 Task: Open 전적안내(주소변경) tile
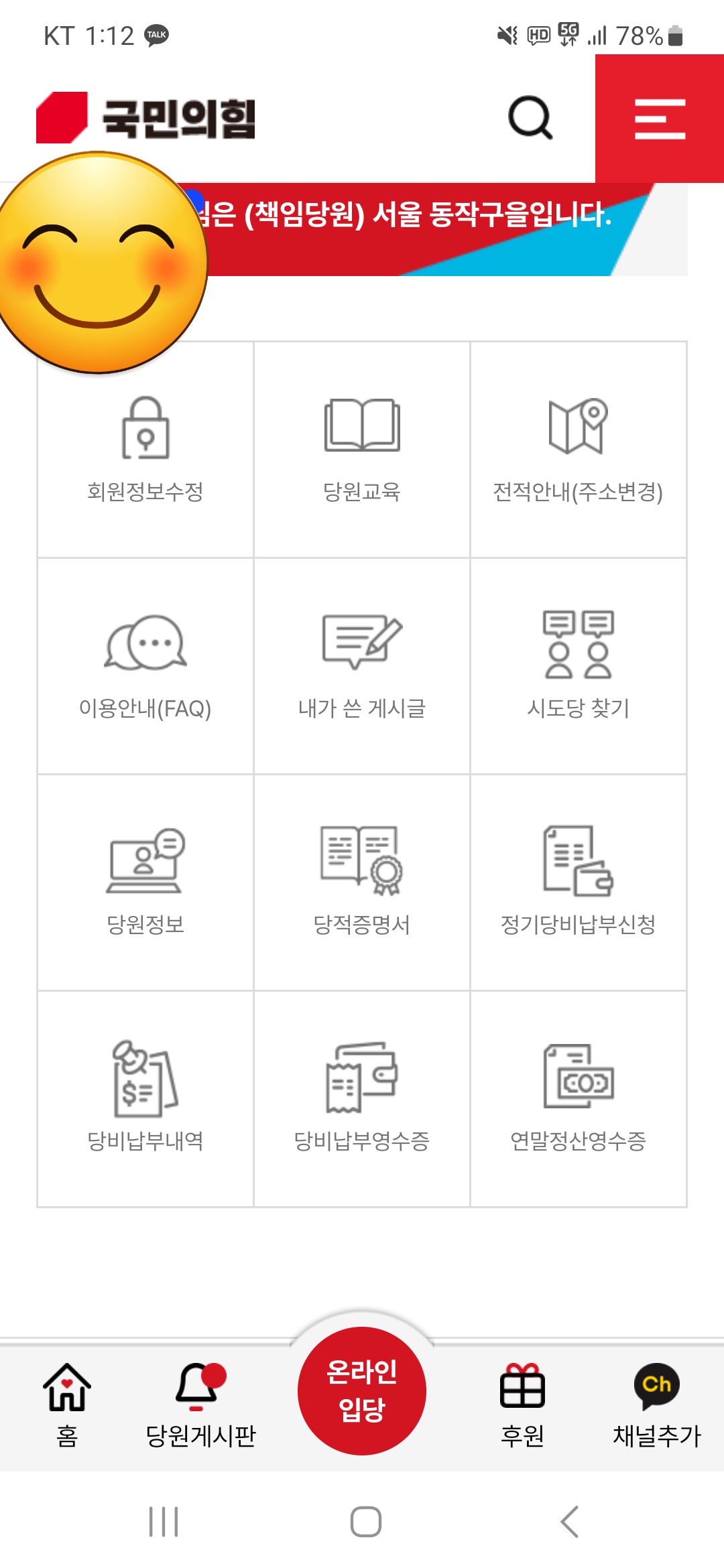tap(578, 450)
